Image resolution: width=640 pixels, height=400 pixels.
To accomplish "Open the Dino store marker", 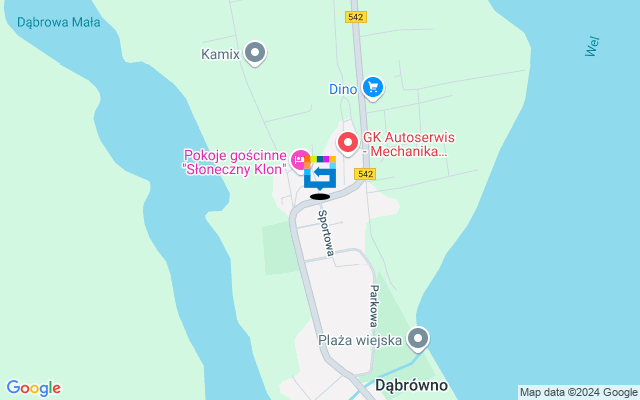I will [x=373, y=88].
